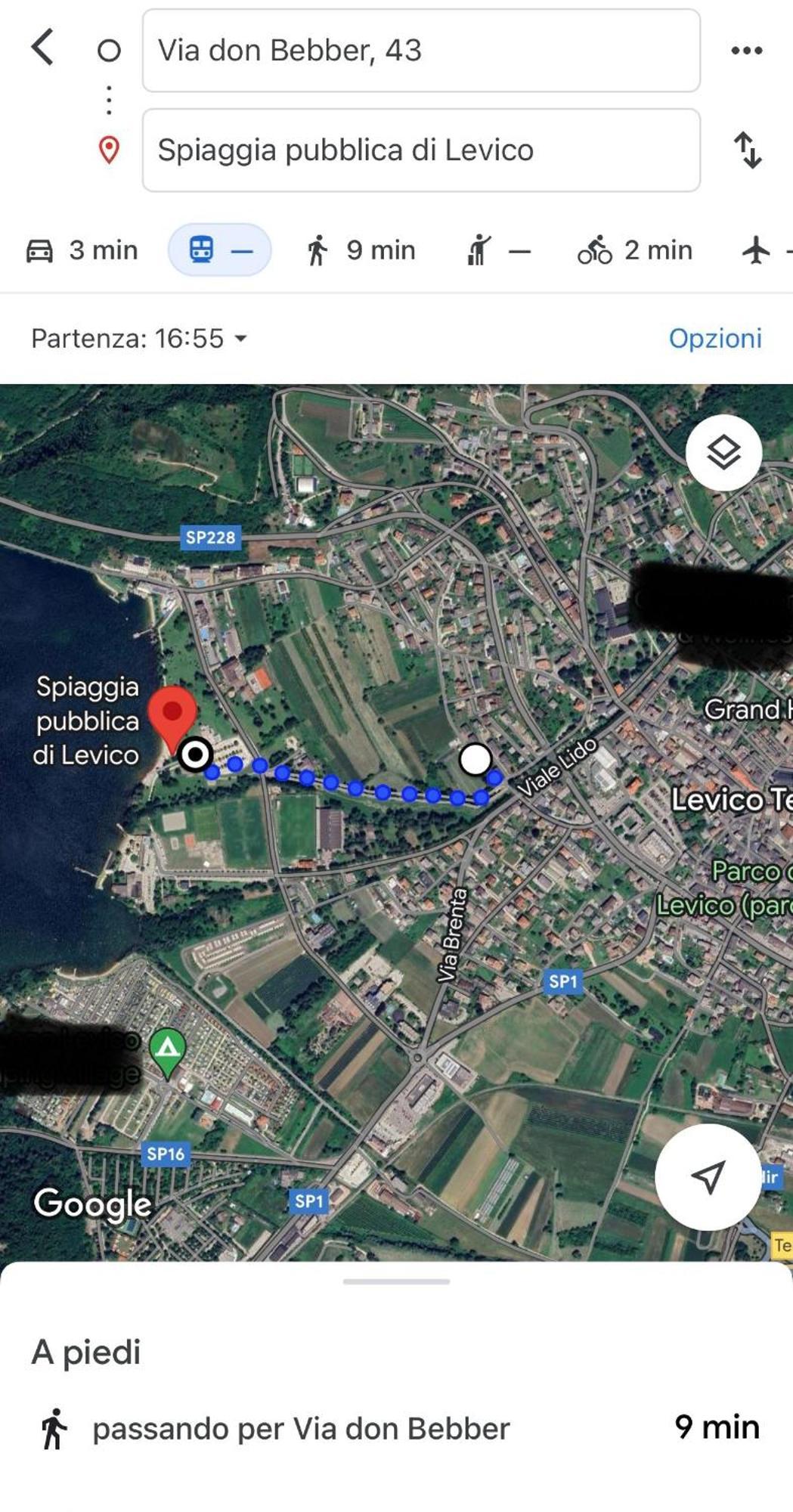
Task: Edit starting point Via don Bebber, 43
Action: (x=420, y=51)
